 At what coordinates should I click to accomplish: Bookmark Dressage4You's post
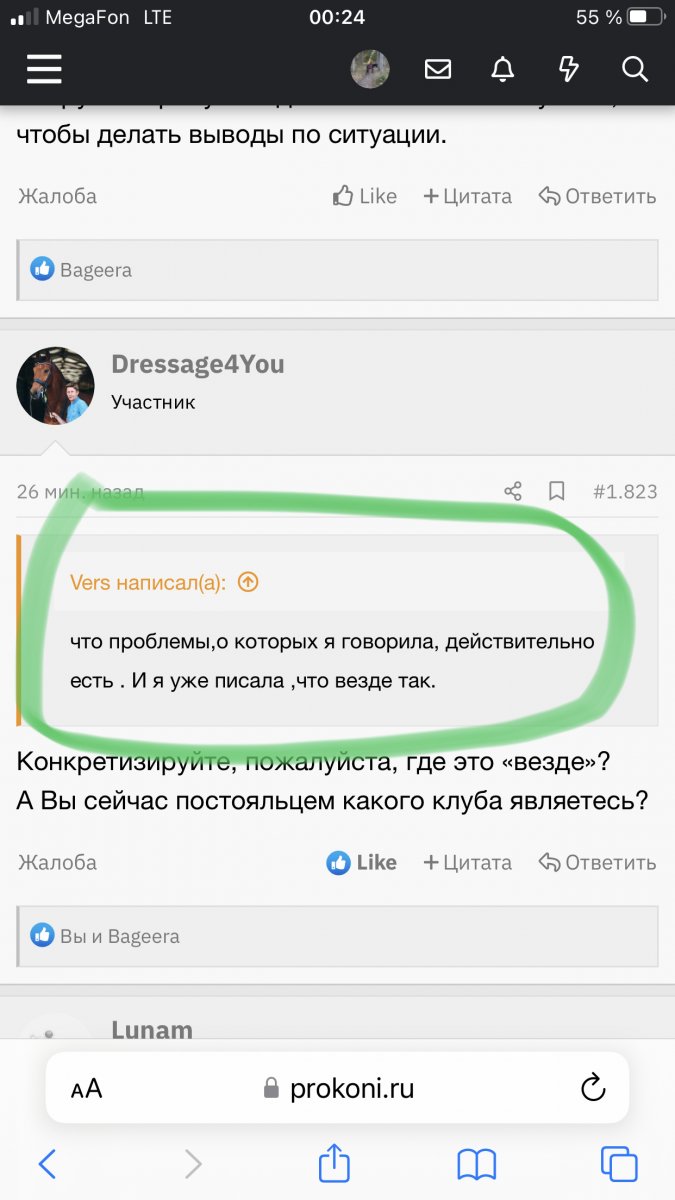[557, 491]
